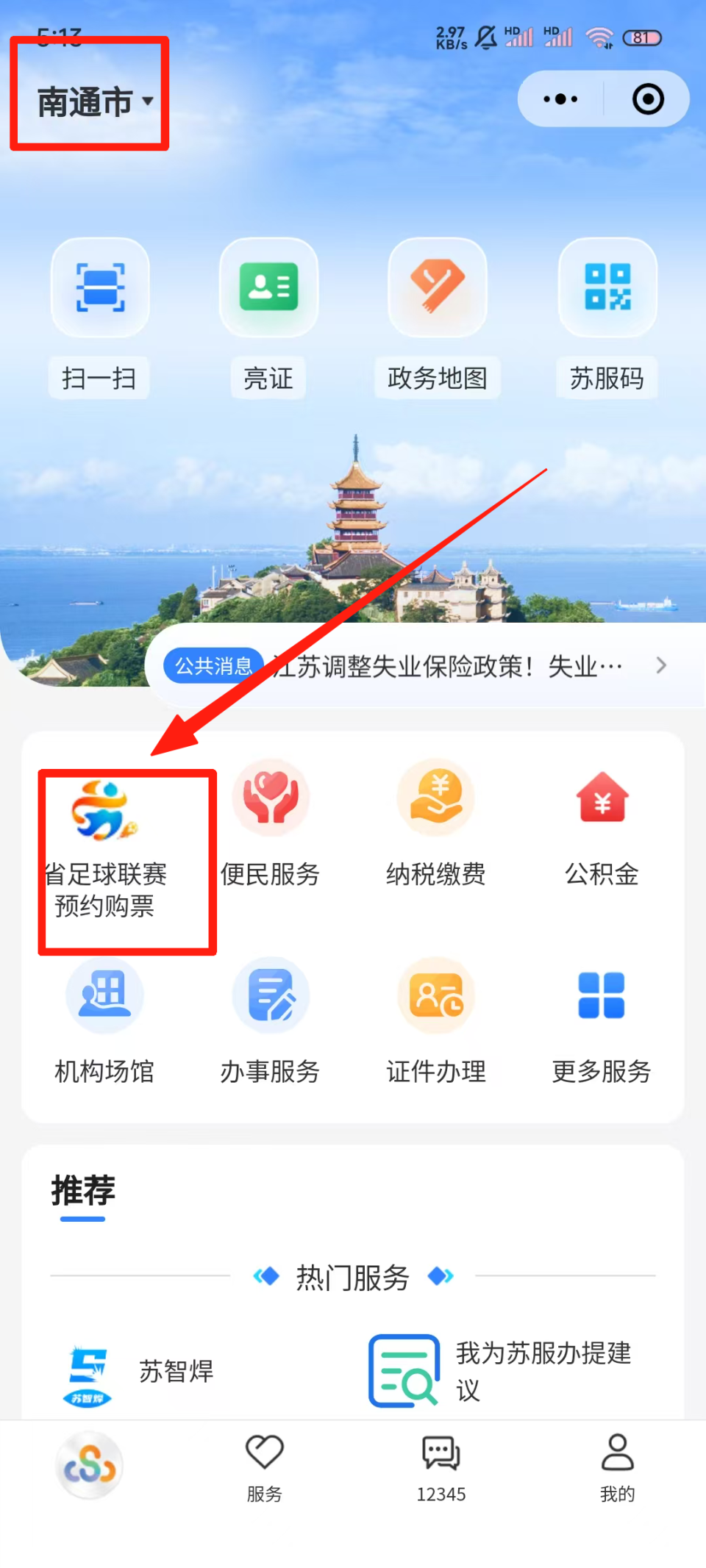This screenshot has width=706, height=1568.
Task: Go to 纳税缴费
Action: point(436,823)
